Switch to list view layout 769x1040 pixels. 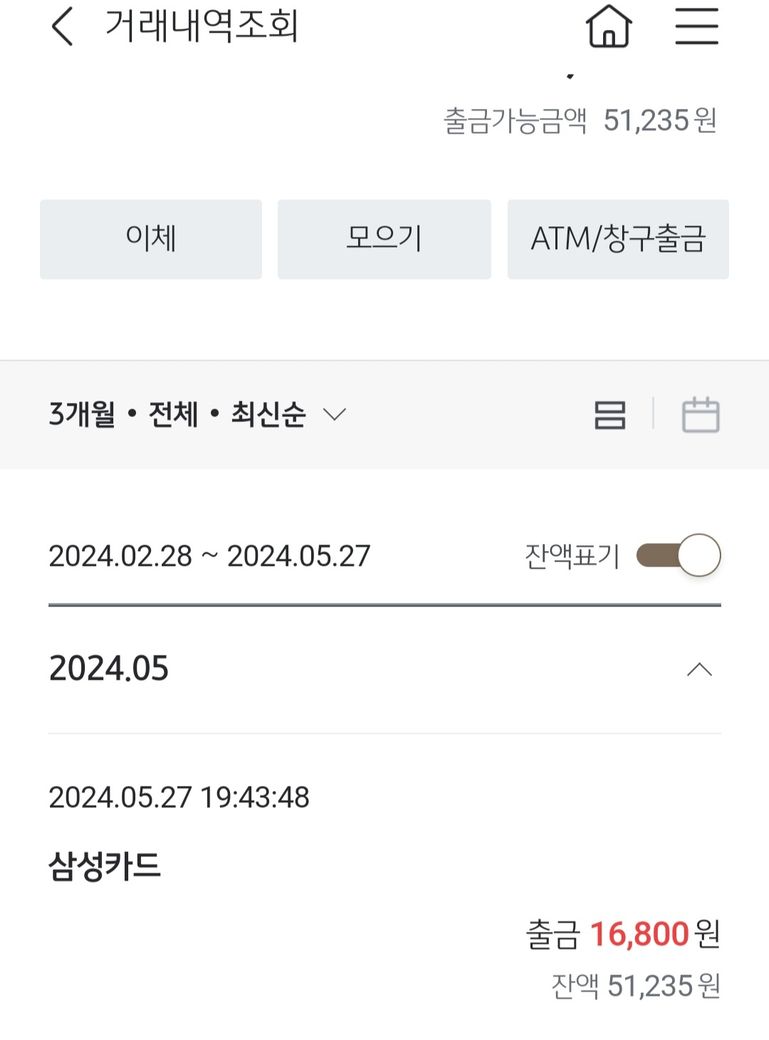click(610, 415)
